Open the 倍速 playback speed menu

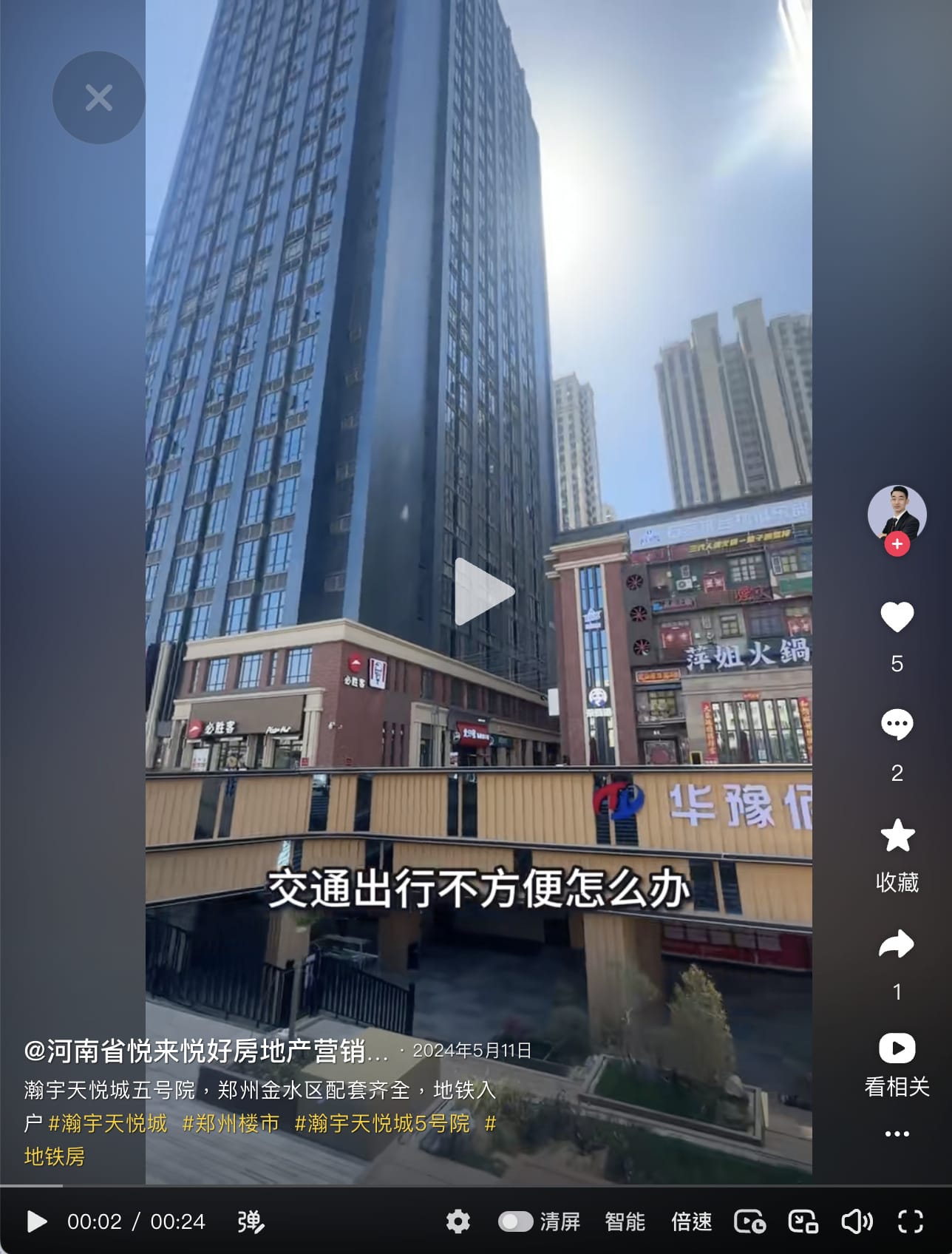point(691,1221)
